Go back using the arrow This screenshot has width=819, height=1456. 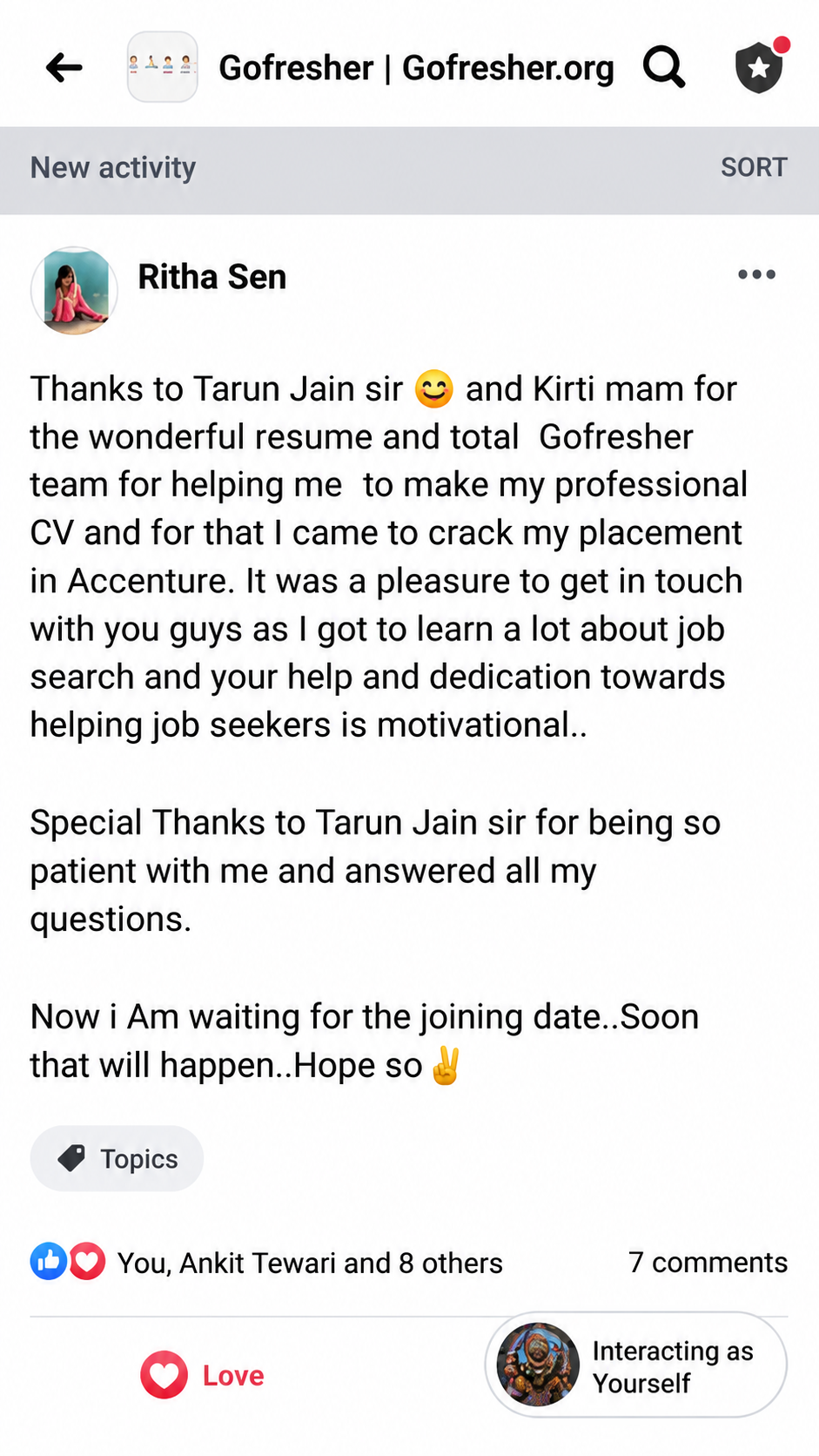pos(64,67)
